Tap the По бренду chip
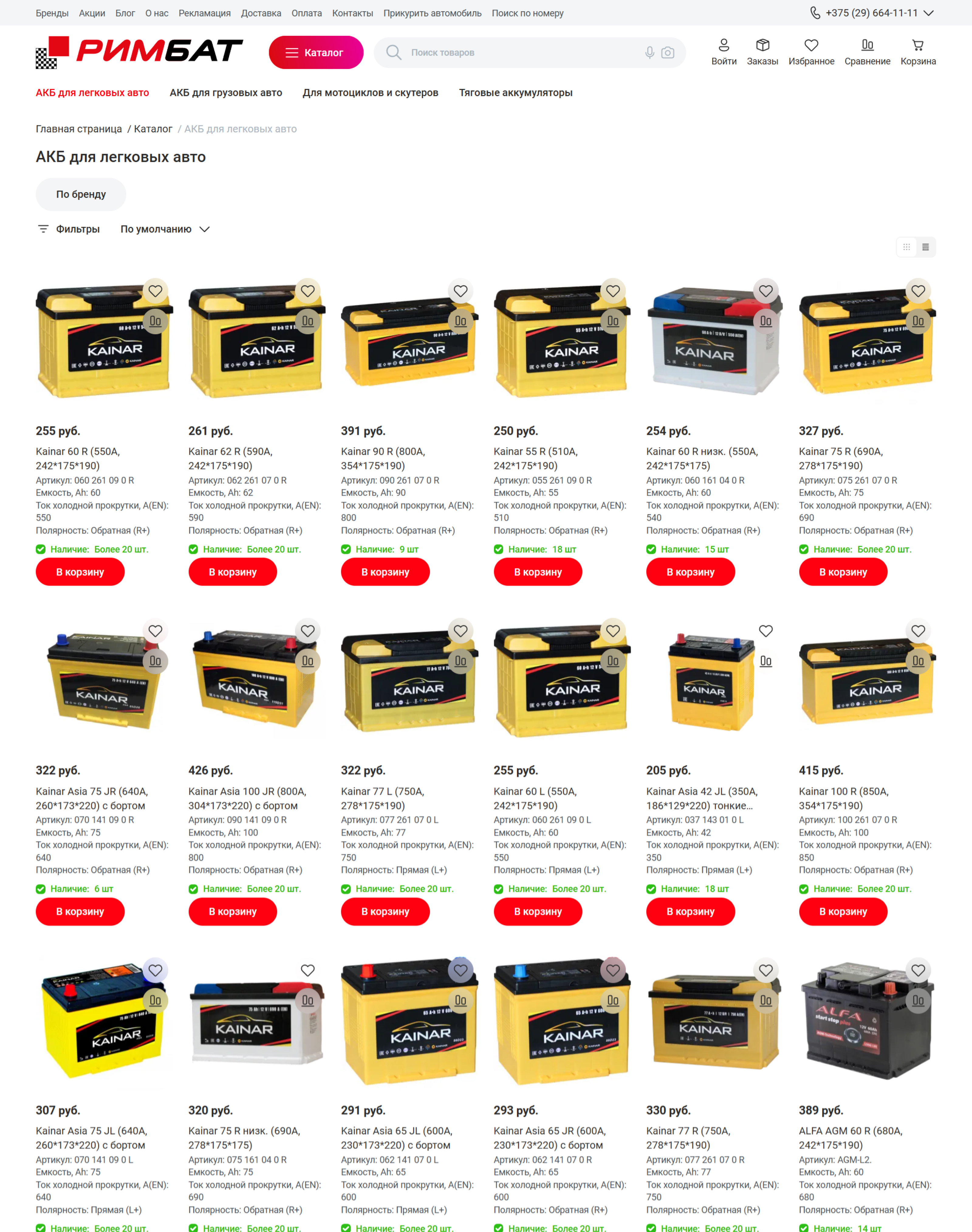Image resolution: width=972 pixels, height=1232 pixels. tap(81, 195)
